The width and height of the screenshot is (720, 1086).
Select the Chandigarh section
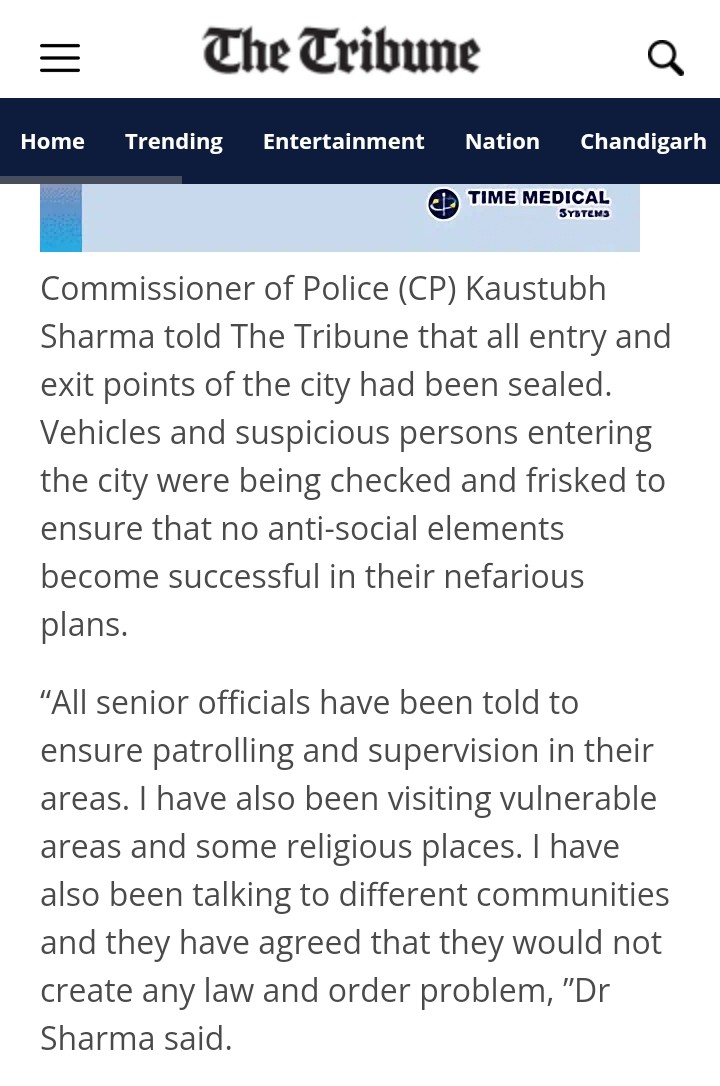(x=643, y=141)
